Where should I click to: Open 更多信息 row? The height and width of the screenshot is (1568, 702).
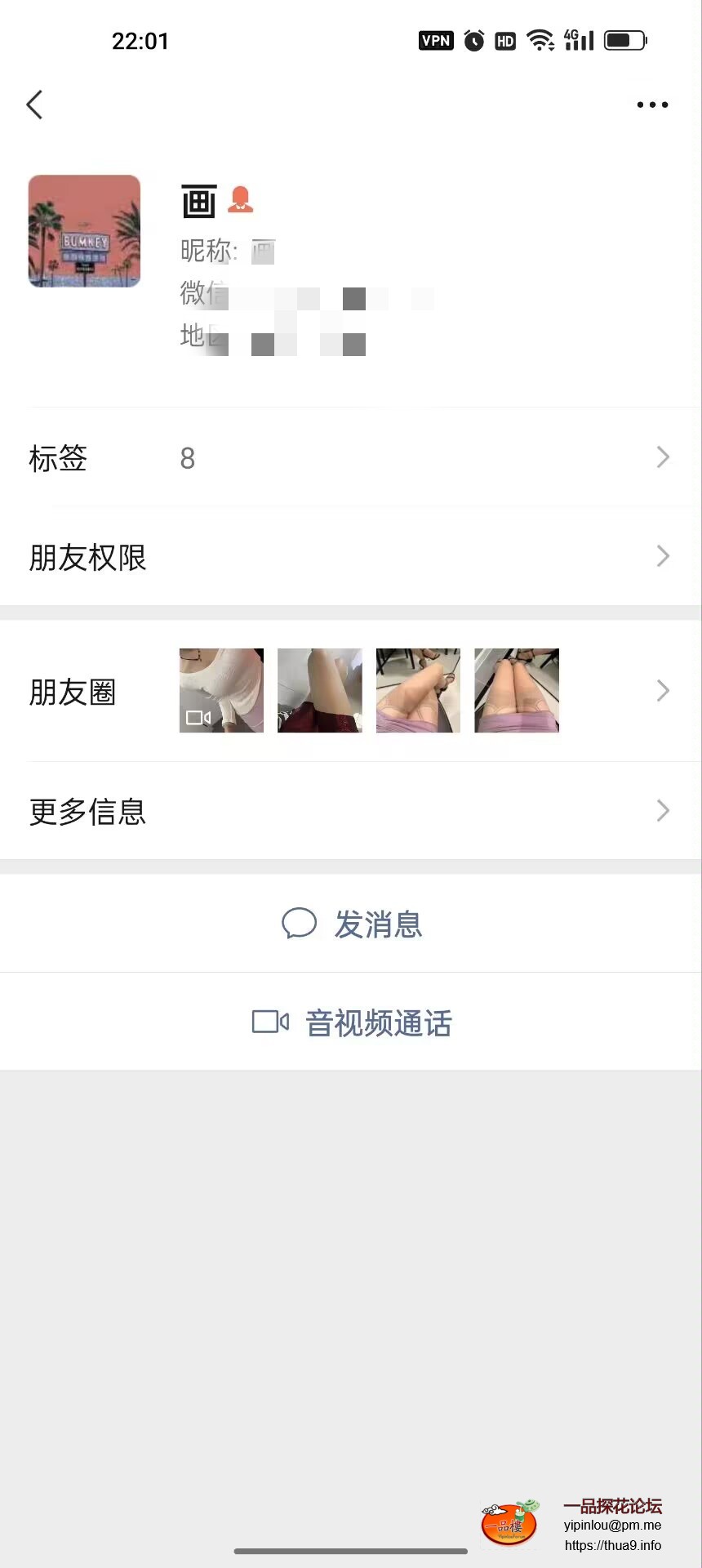point(351,812)
